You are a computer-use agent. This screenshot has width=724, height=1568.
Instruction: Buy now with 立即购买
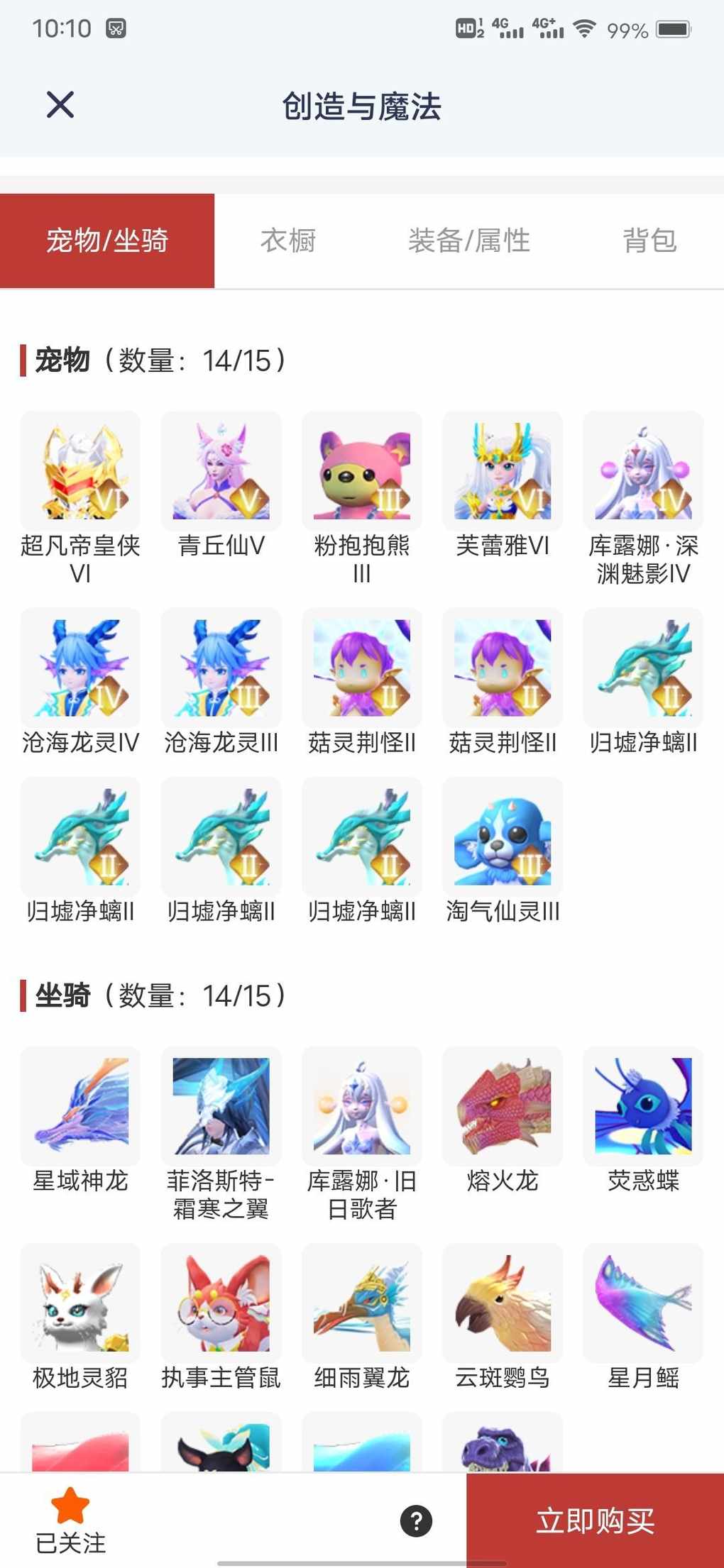[595, 1520]
